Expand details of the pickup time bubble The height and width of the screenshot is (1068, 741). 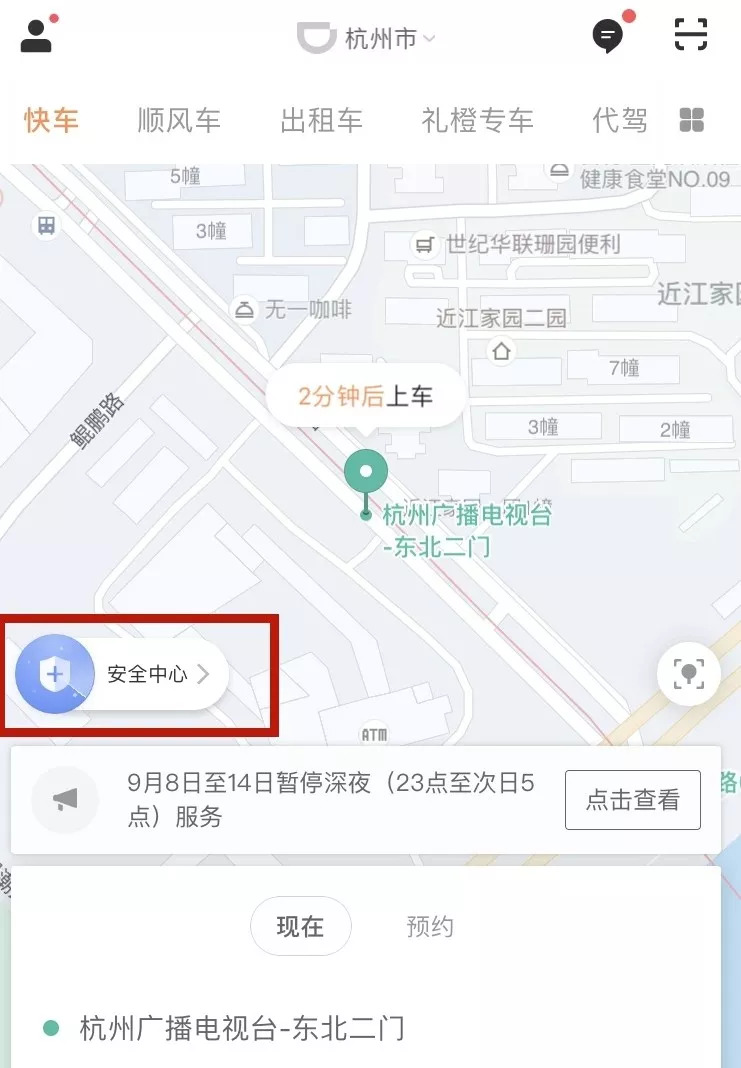pos(366,395)
